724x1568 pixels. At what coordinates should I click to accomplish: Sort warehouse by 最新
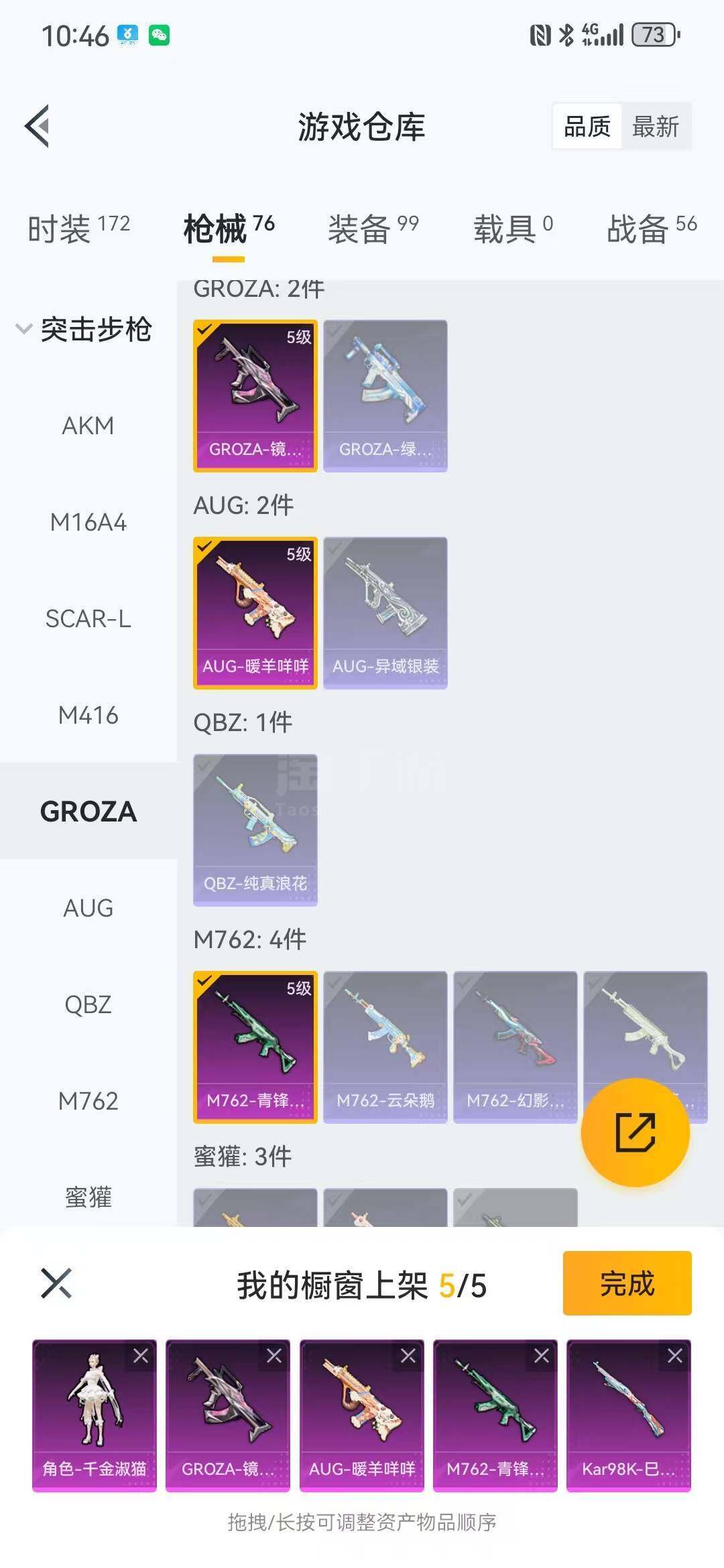click(x=656, y=126)
